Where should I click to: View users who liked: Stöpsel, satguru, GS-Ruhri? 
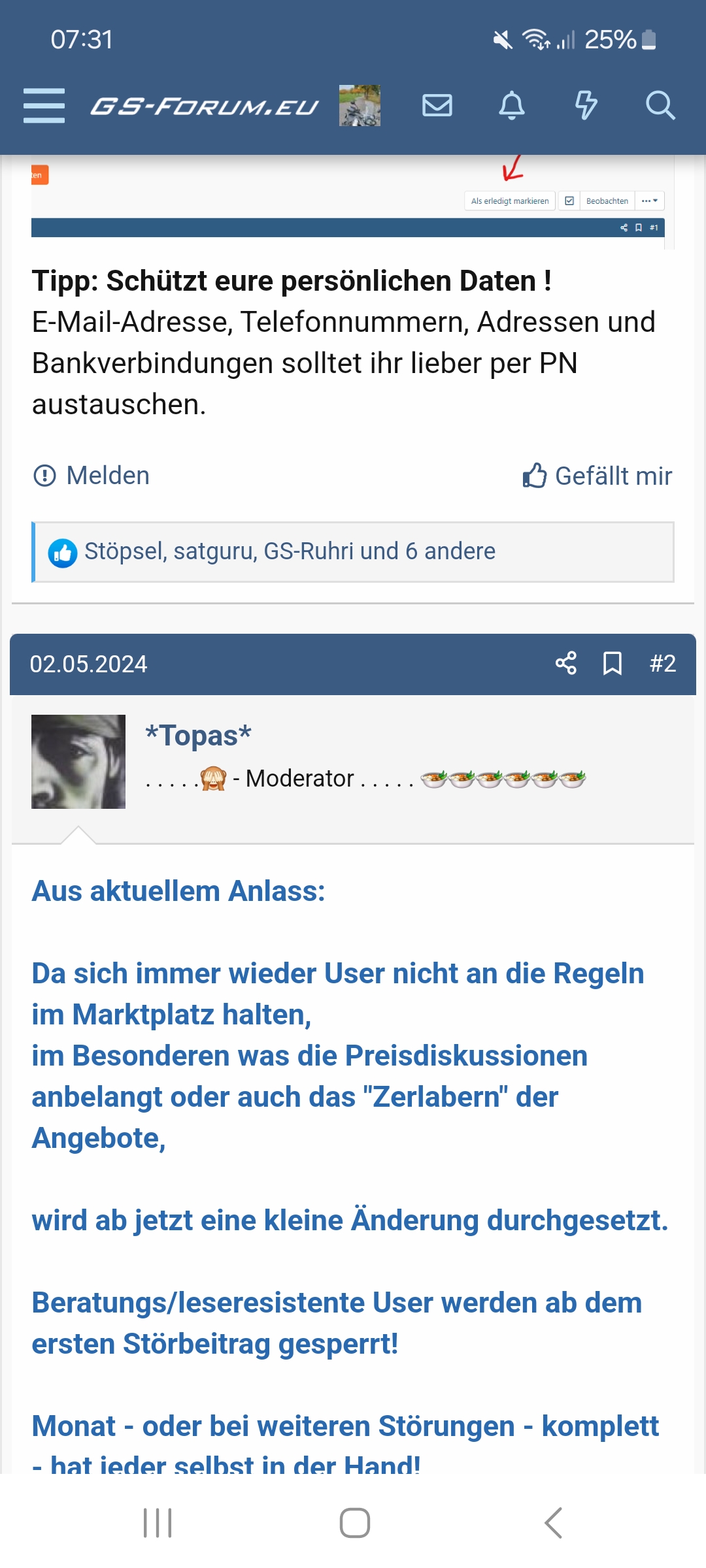pos(290,551)
